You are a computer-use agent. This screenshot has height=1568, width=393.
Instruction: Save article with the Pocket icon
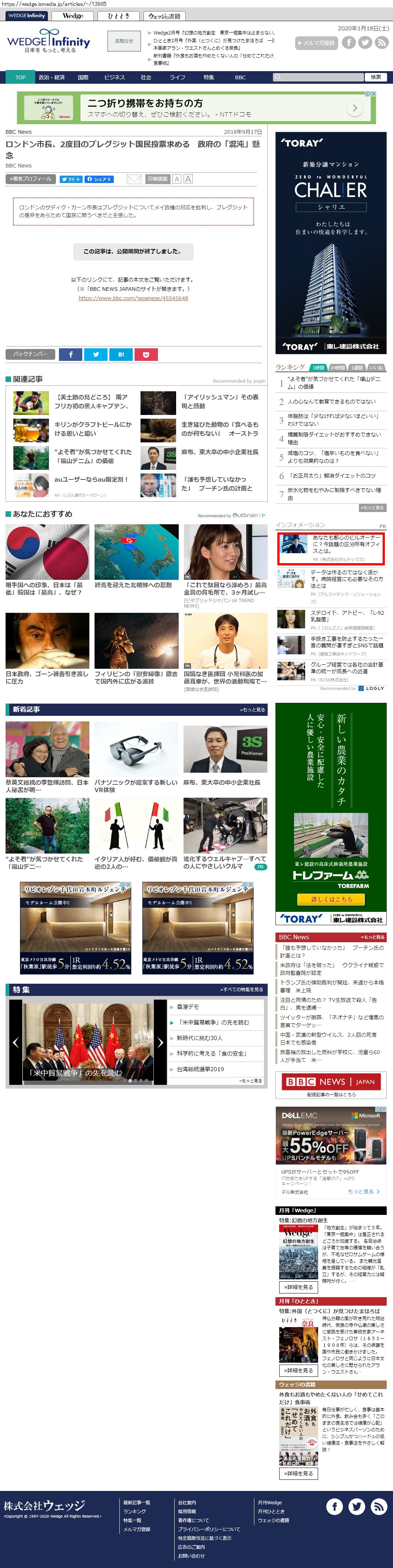click(x=146, y=354)
